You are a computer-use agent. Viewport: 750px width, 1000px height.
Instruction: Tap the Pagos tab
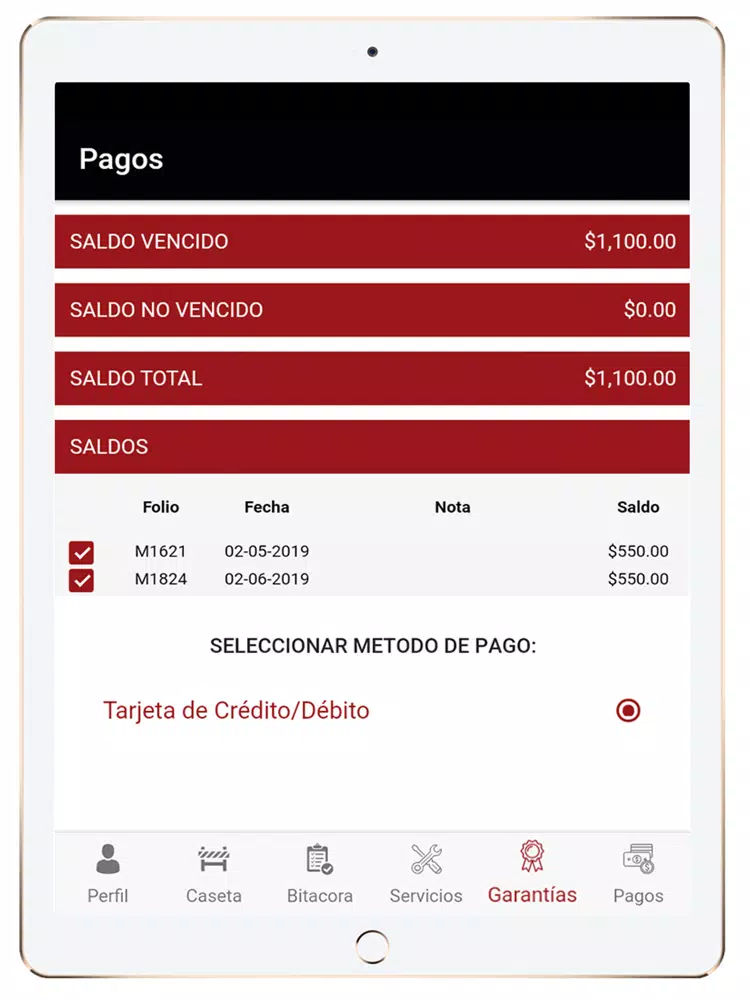638,872
